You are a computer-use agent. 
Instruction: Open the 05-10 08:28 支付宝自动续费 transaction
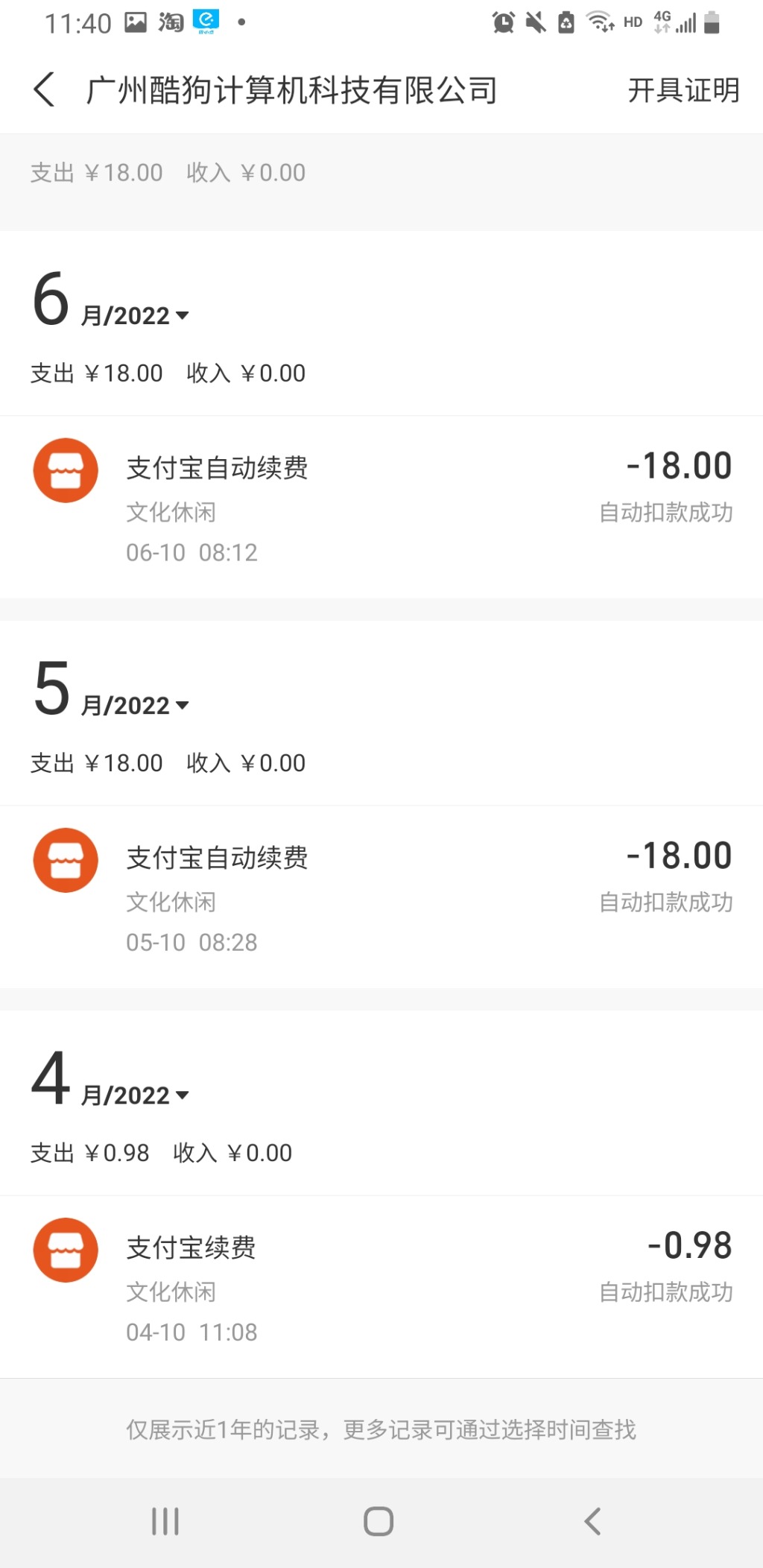tap(381, 897)
